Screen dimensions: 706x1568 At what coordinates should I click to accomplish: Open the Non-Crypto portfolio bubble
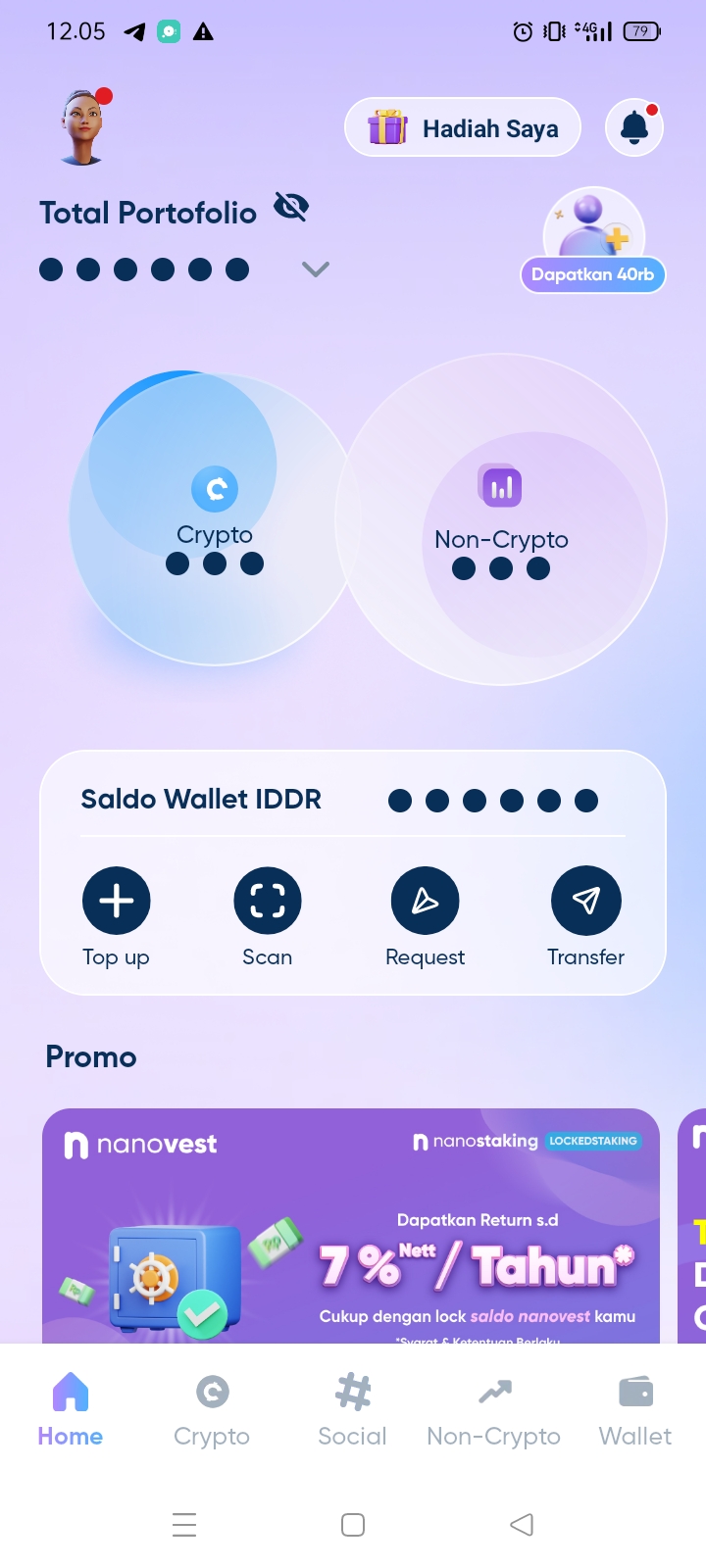pos(501,519)
